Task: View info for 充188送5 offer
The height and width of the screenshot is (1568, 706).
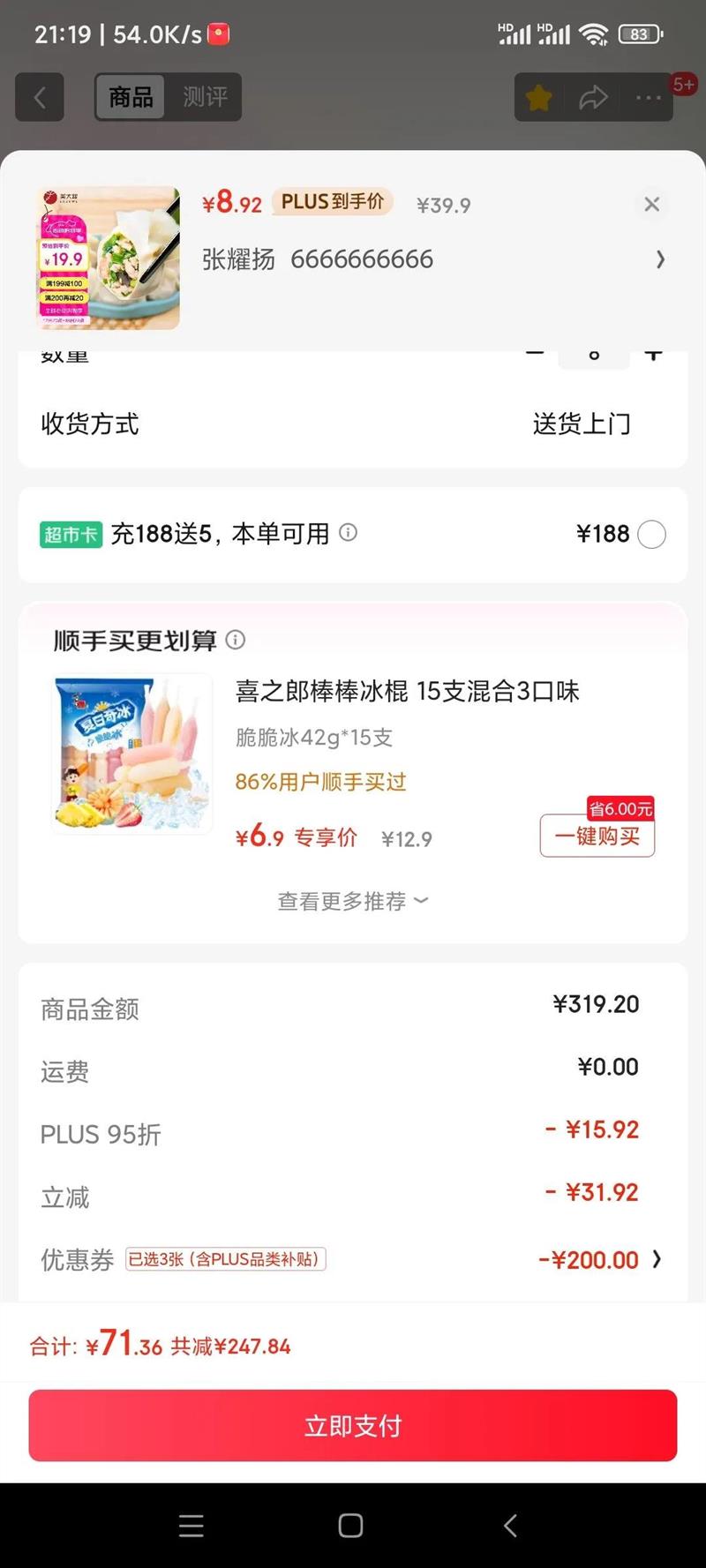Action: coord(349,532)
